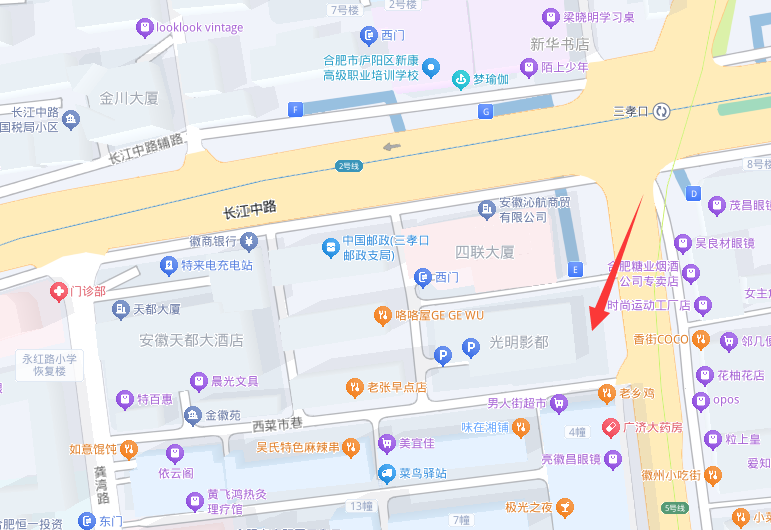771x530 pixels.
Task: Tap the 晨光文具 shop marker
Action: click(197, 382)
